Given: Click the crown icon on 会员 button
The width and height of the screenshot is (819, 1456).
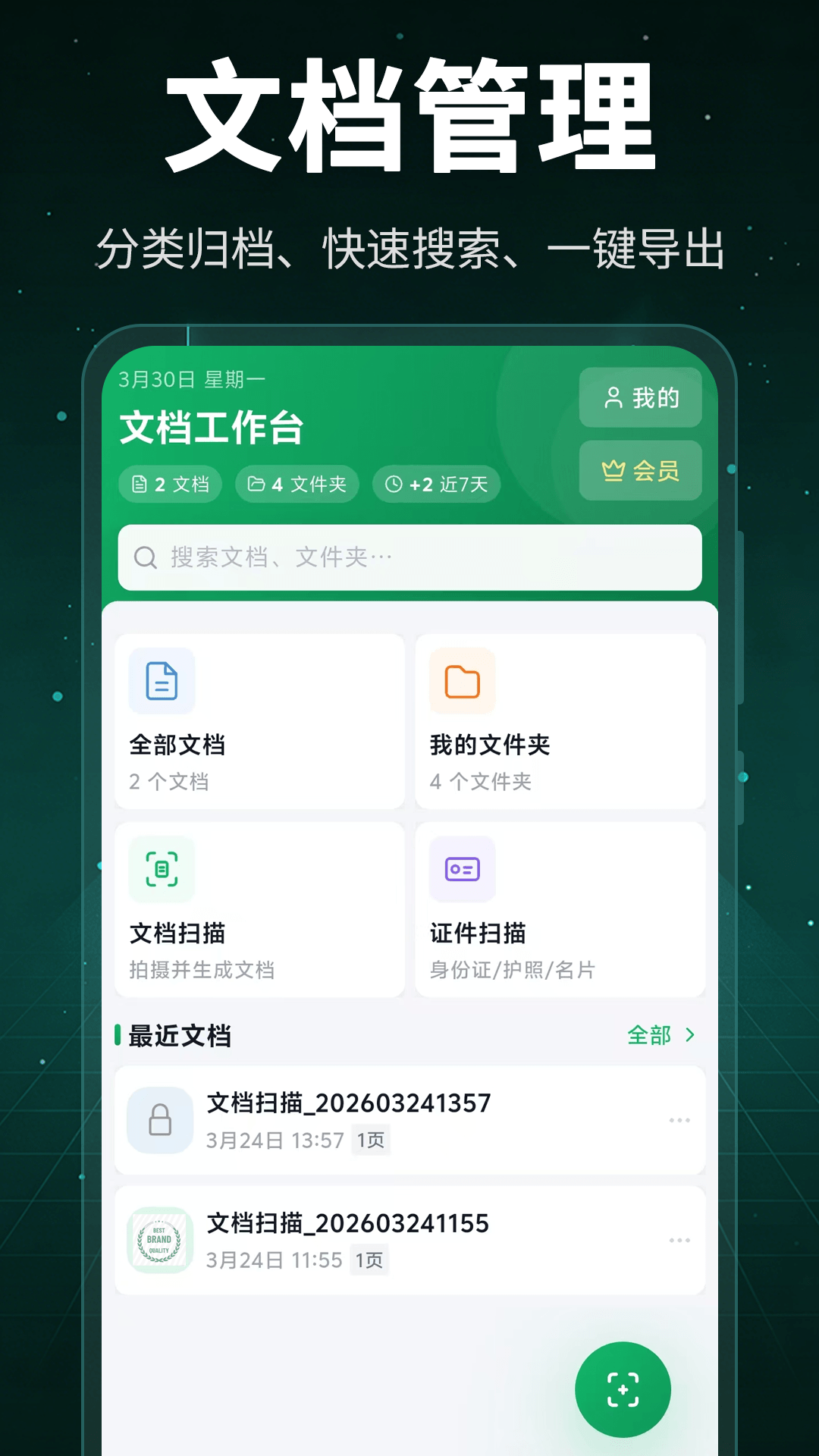Looking at the screenshot, I should coord(614,470).
